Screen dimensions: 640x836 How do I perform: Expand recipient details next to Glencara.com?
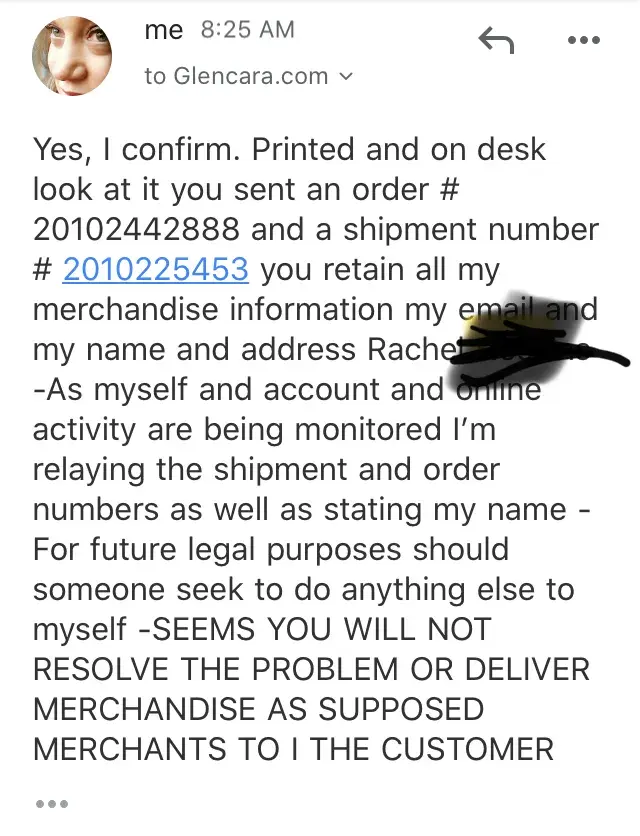(x=347, y=76)
